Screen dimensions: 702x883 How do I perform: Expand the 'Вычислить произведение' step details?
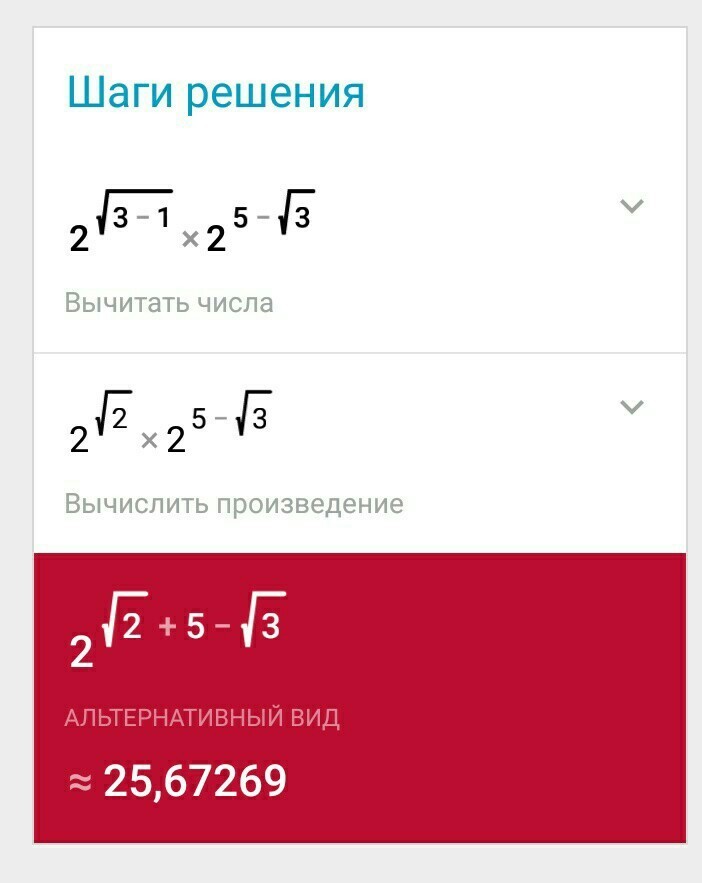(x=631, y=407)
